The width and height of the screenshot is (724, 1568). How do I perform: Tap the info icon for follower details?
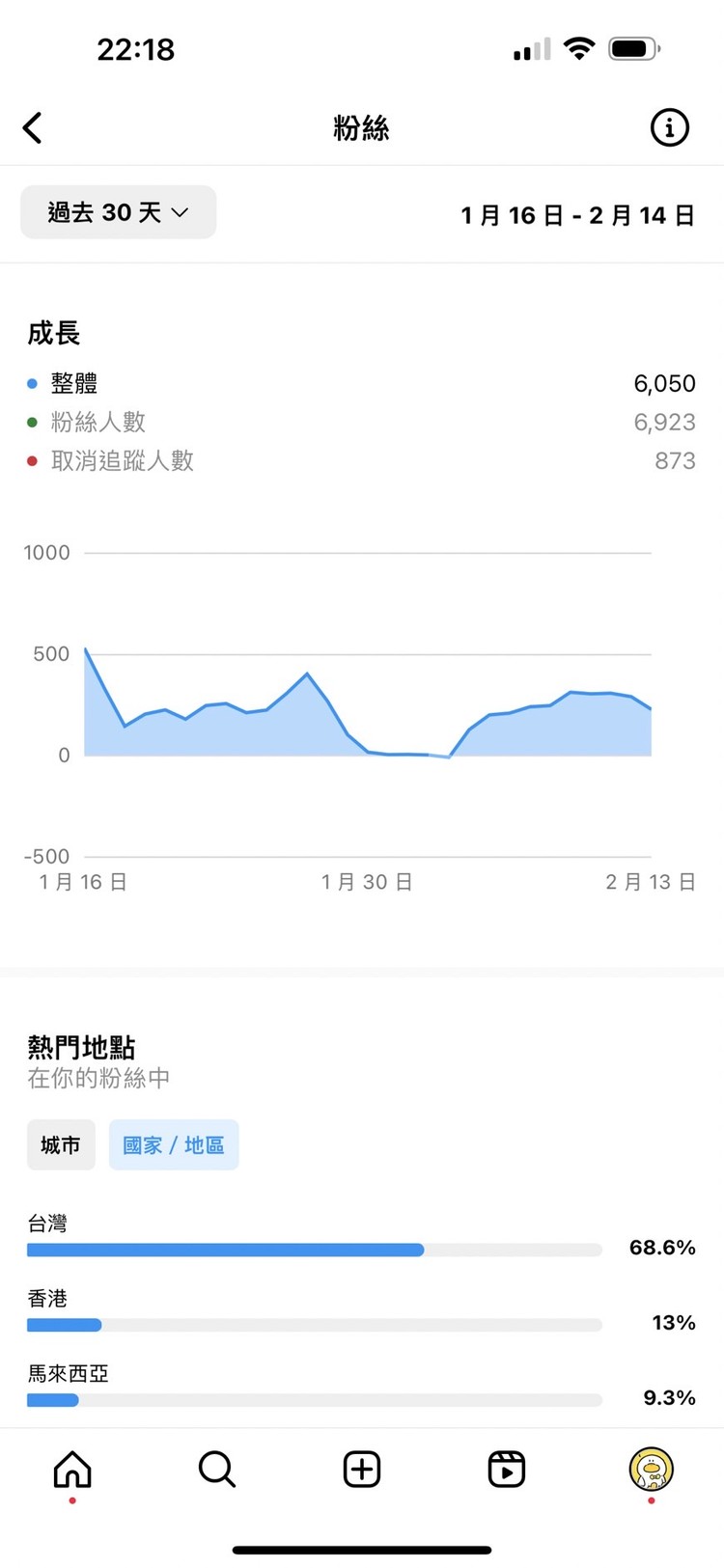[x=669, y=127]
